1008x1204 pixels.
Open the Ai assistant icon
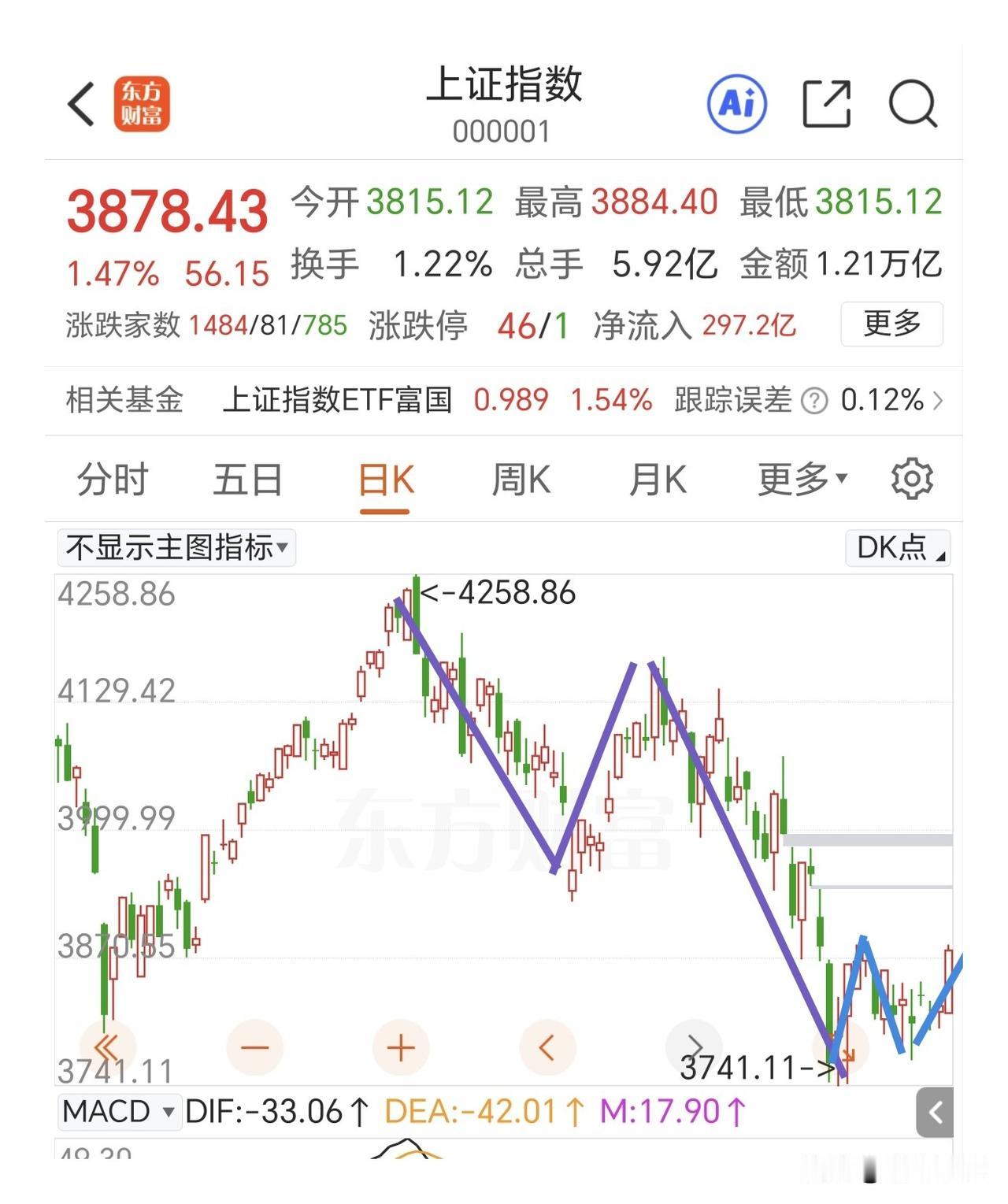(x=737, y=103)
